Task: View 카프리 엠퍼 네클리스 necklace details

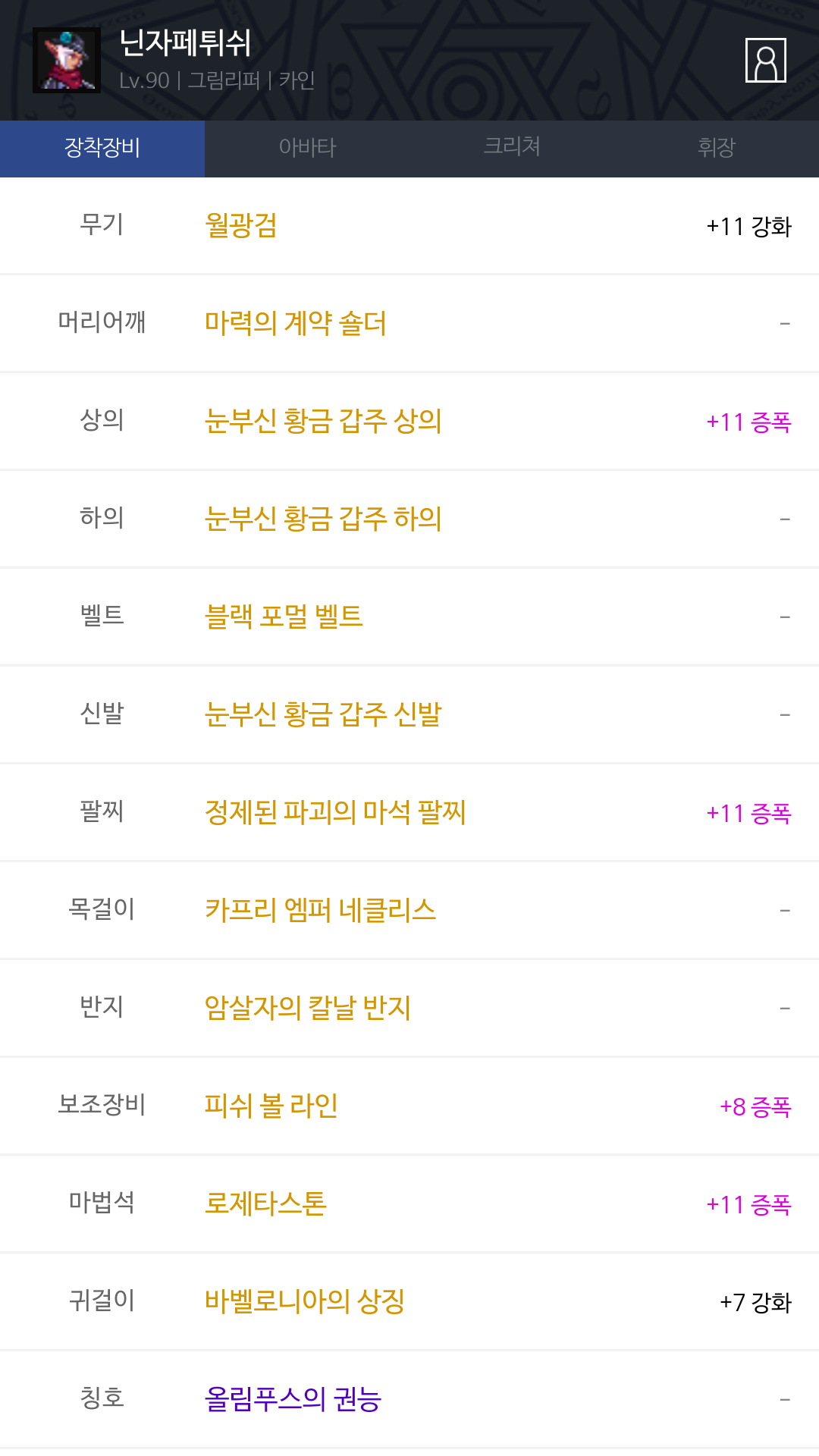Action: coord(409,911)
